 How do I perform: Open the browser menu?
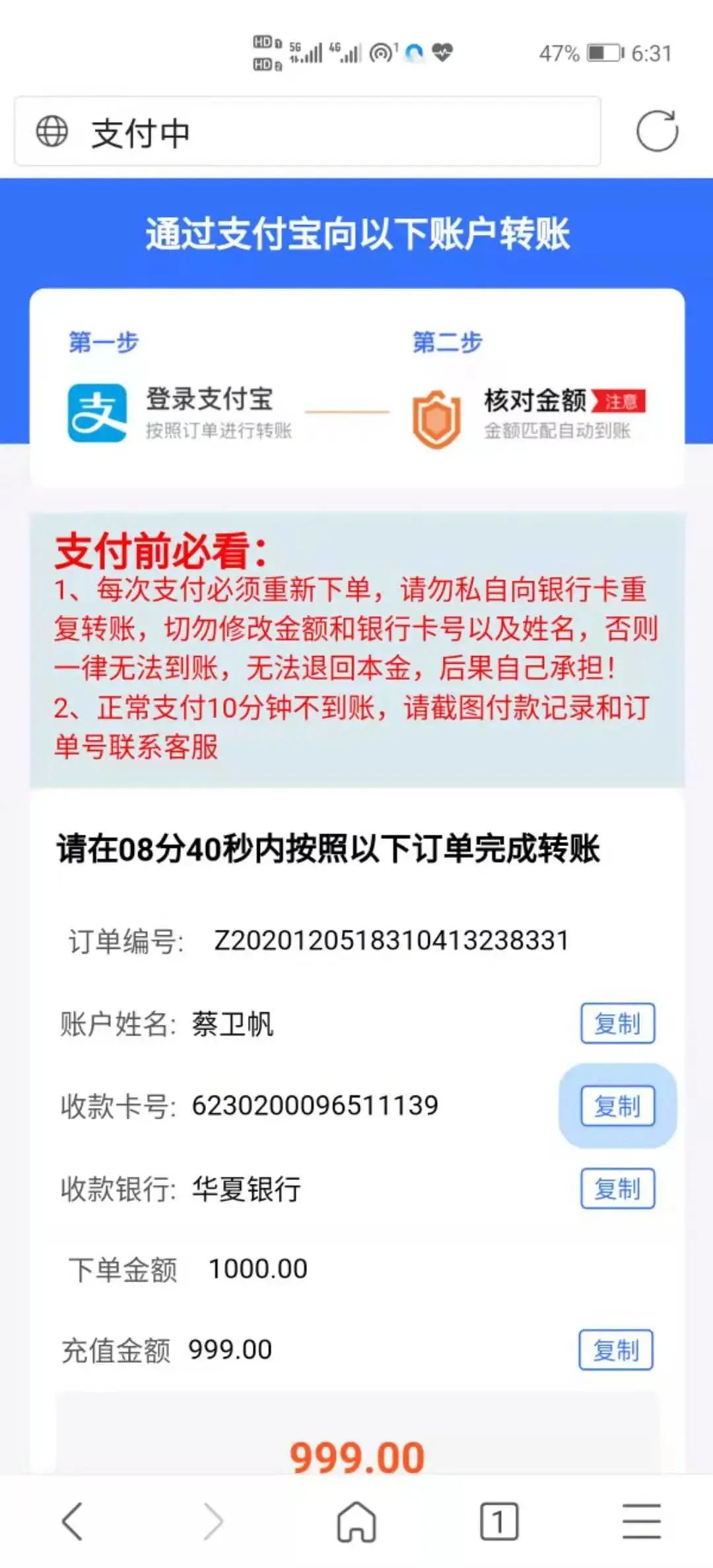(642, 1521)
